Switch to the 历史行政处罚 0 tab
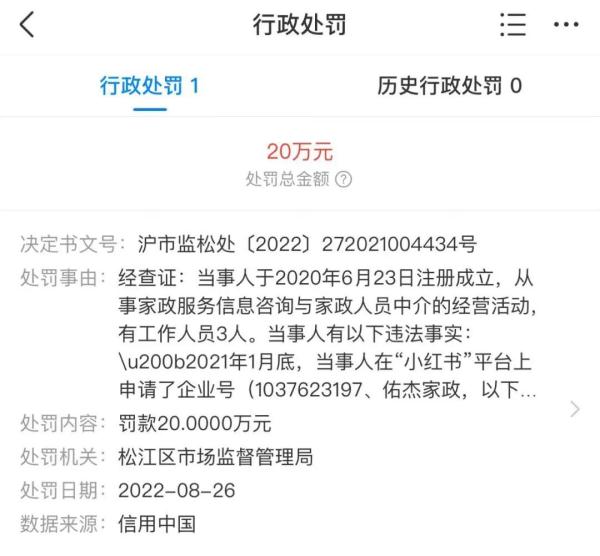 click(x=450, y=86)
